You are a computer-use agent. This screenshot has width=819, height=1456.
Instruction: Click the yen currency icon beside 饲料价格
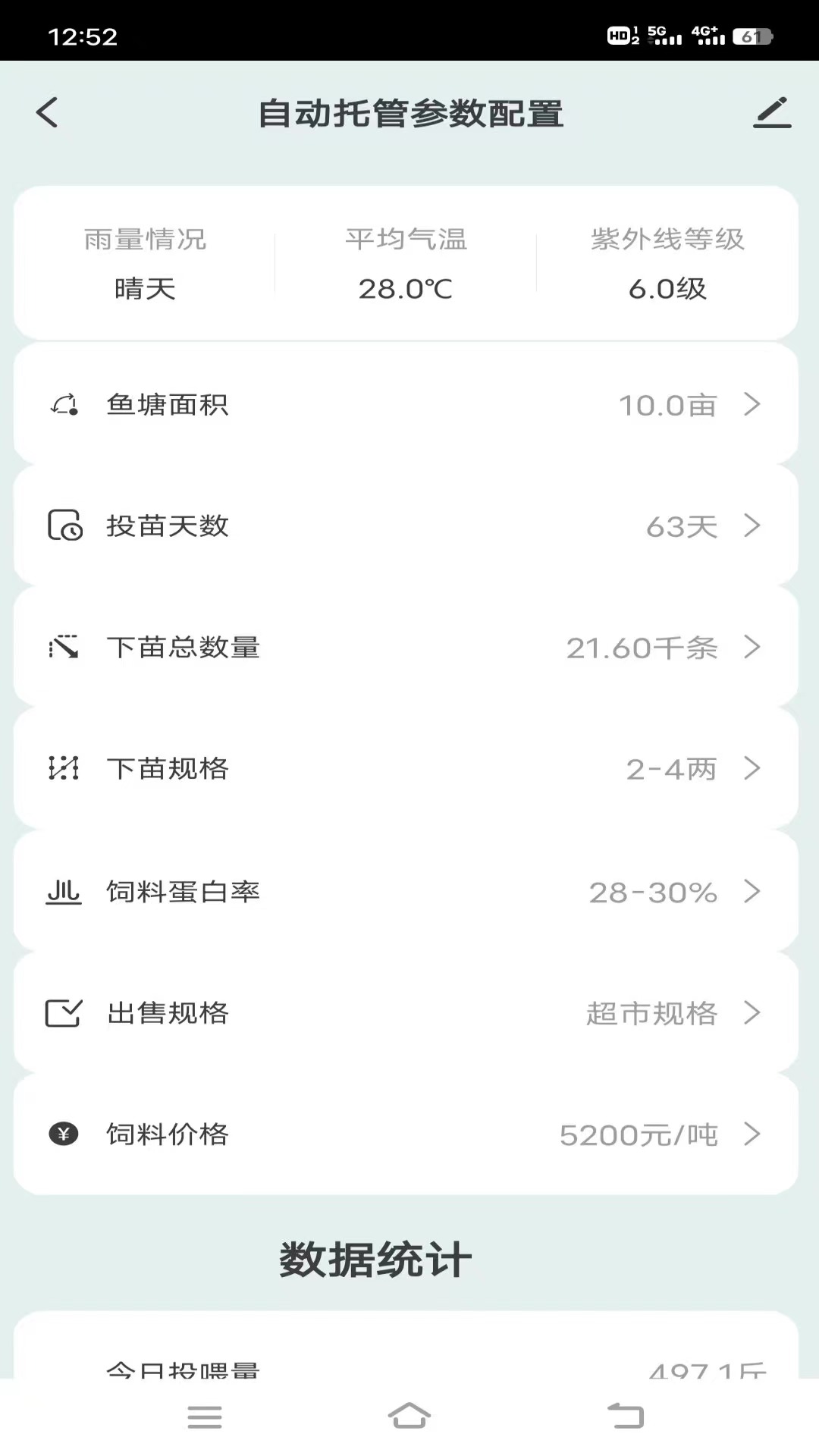click(x=64, y=1134)
